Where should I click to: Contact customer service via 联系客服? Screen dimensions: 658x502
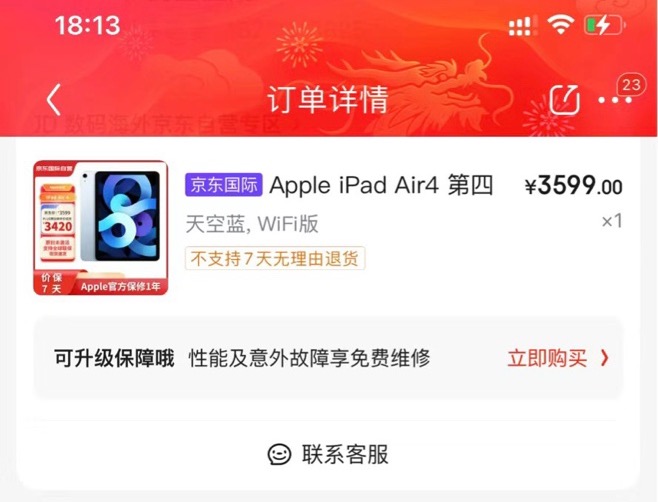[x=329, y=454]
